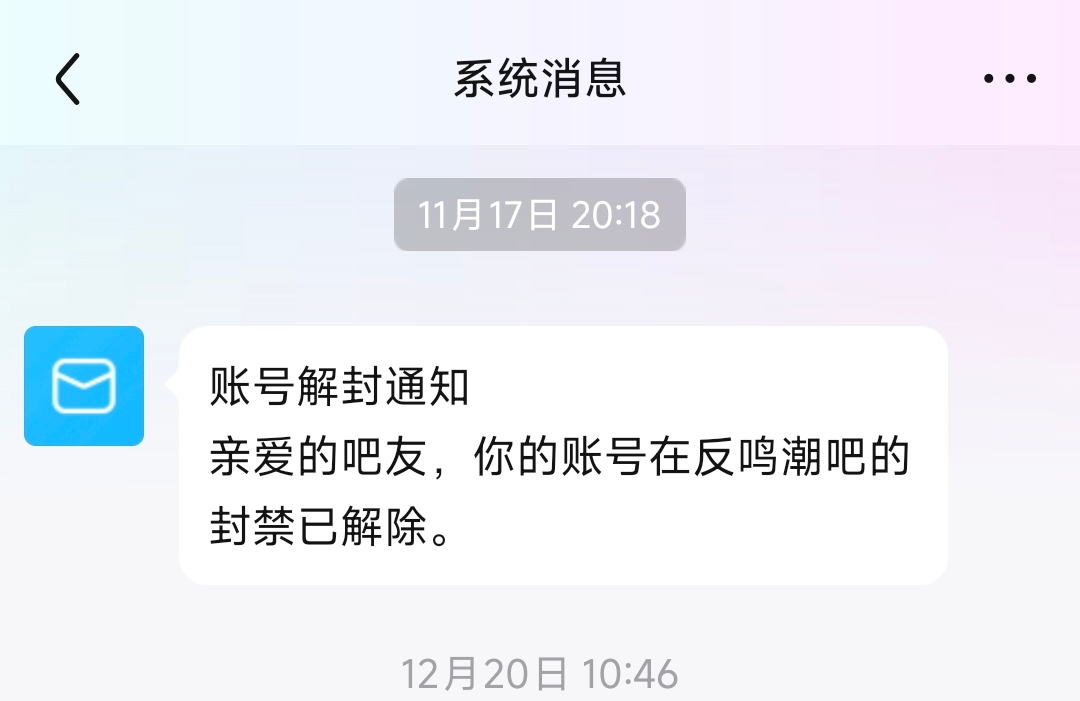Open the 账号解封通知 message bubble
The image size is (1080, 701).
pos(562,456)
